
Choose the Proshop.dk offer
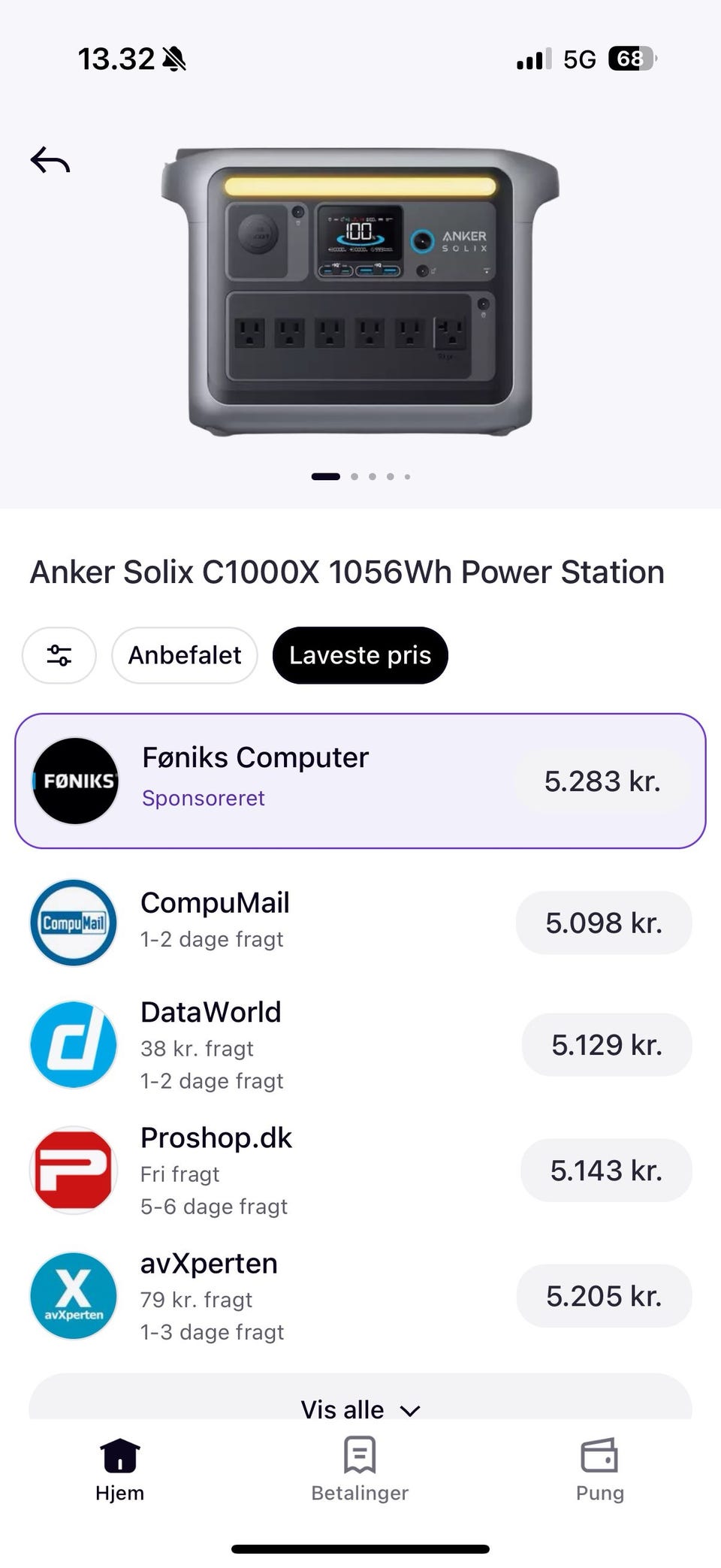pos(360,1170)
